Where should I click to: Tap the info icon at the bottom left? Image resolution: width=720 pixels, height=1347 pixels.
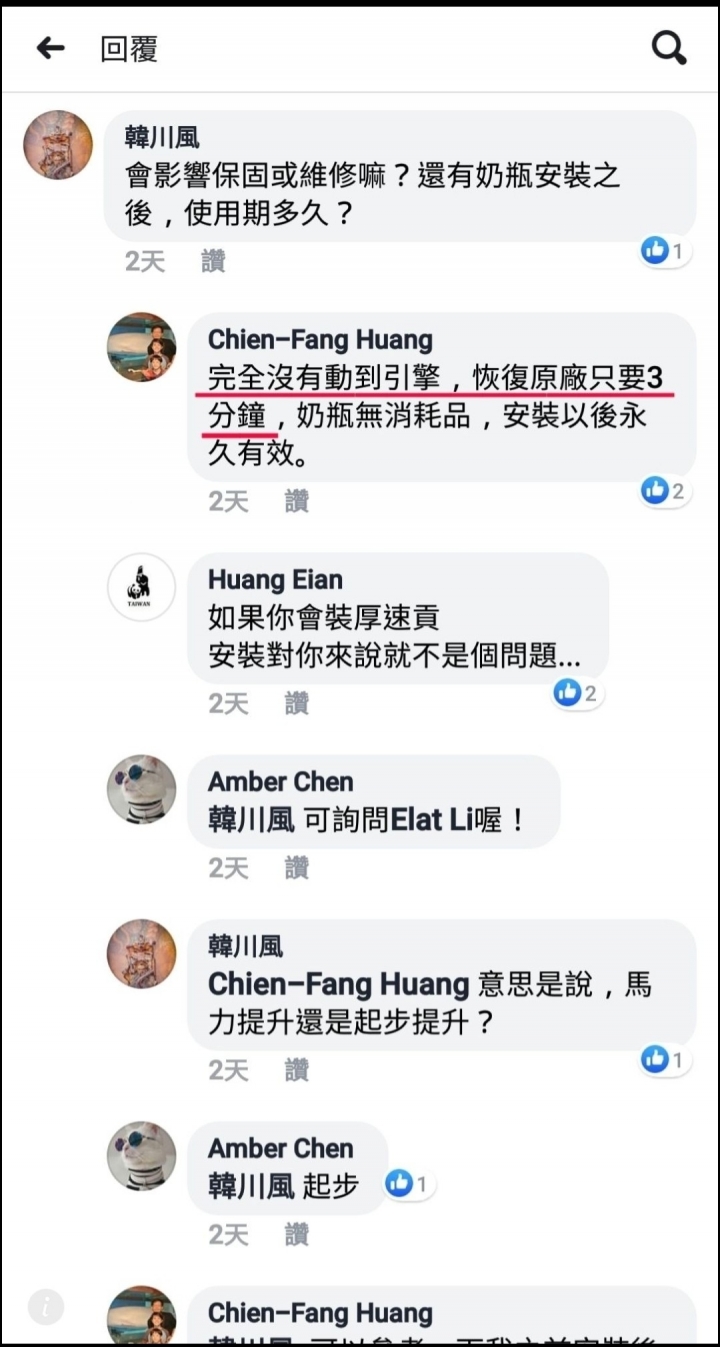click(x=46, y=1307)
